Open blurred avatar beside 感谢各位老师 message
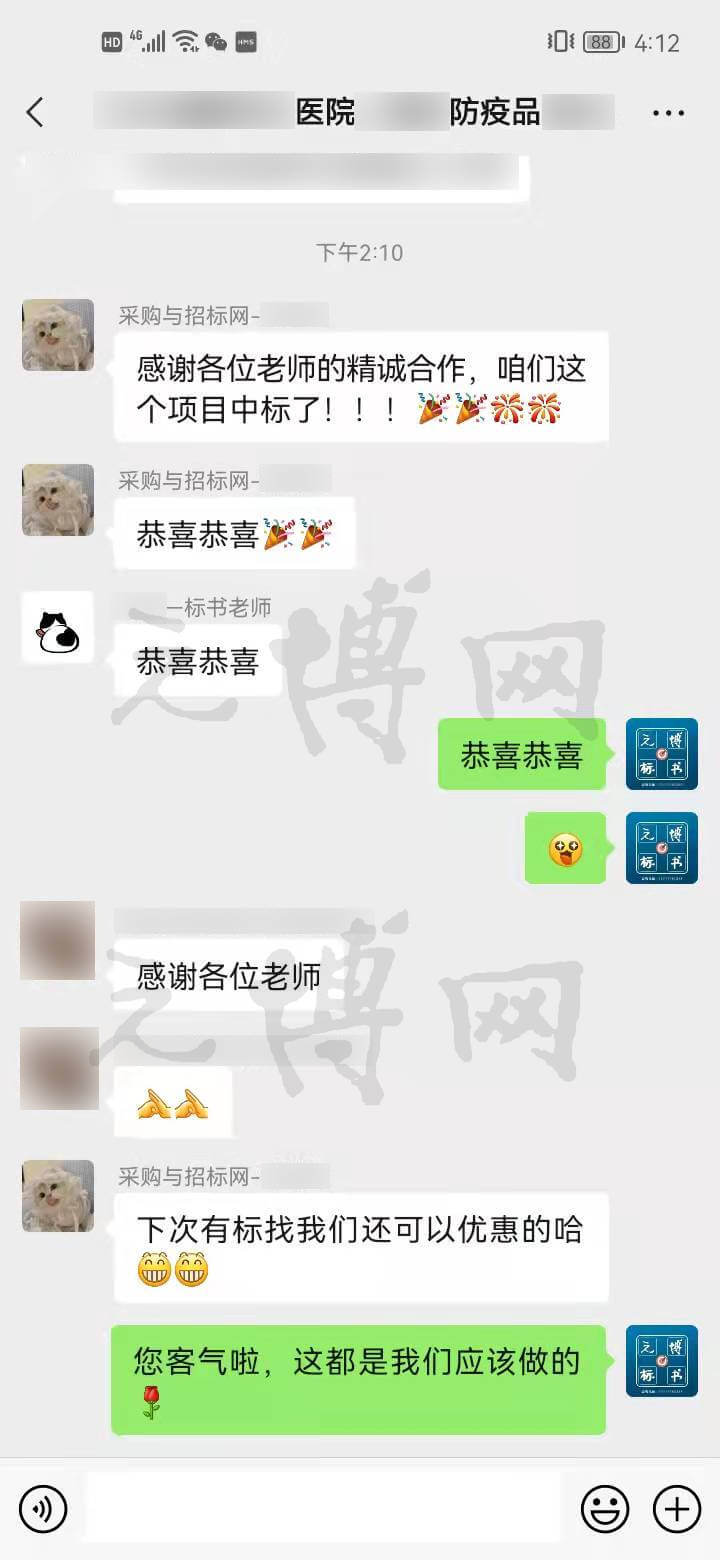This screenshot has width=720, height=1560. click(x=58, y=940)
